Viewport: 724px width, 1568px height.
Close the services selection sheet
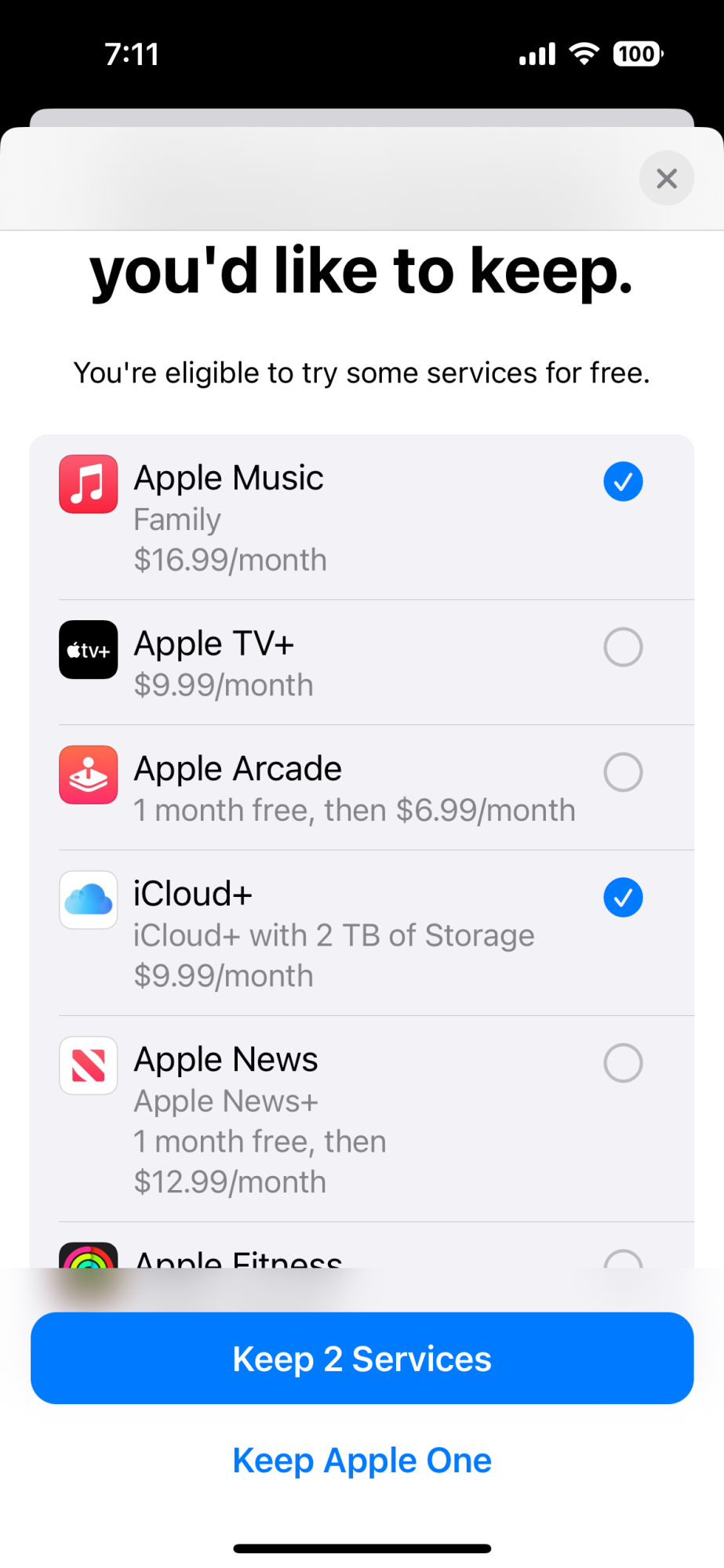pos(666,179)
